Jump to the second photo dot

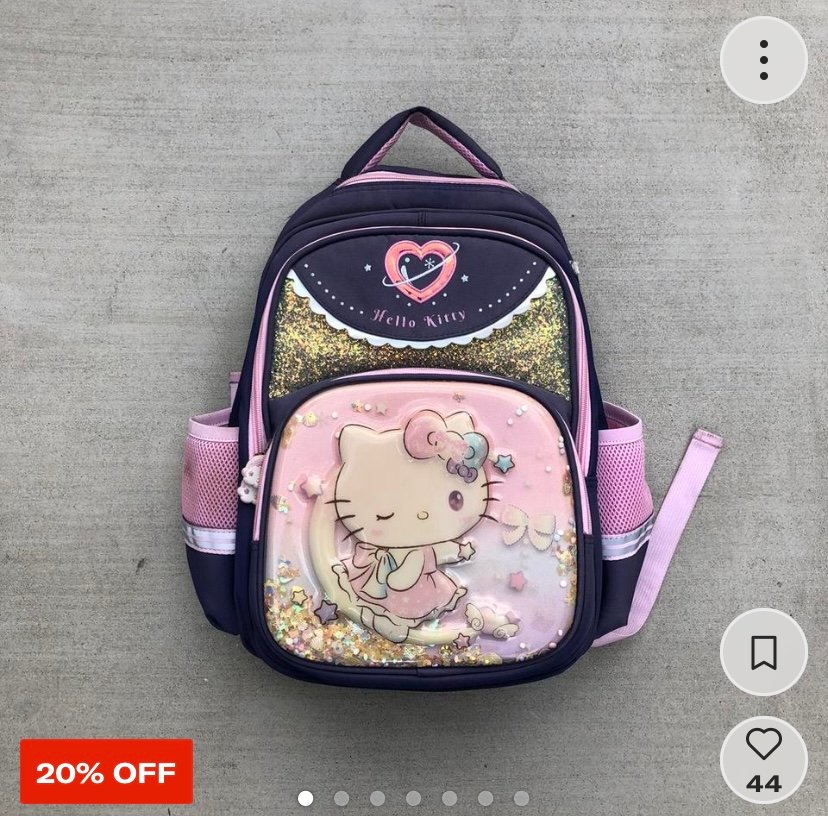pyautogui.click(x=341, y=798)
